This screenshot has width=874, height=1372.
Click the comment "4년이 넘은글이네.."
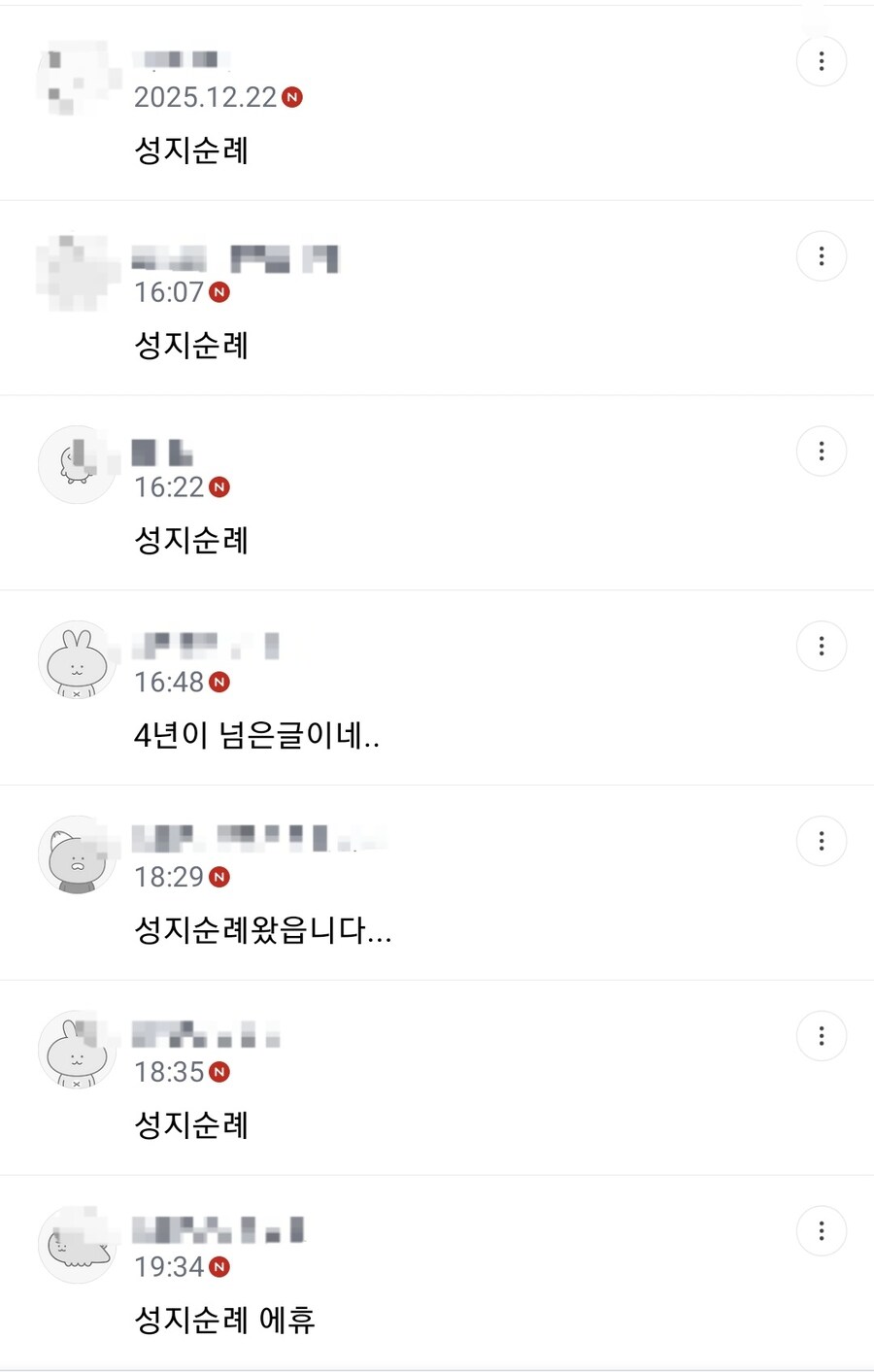[x=257, y=735]
